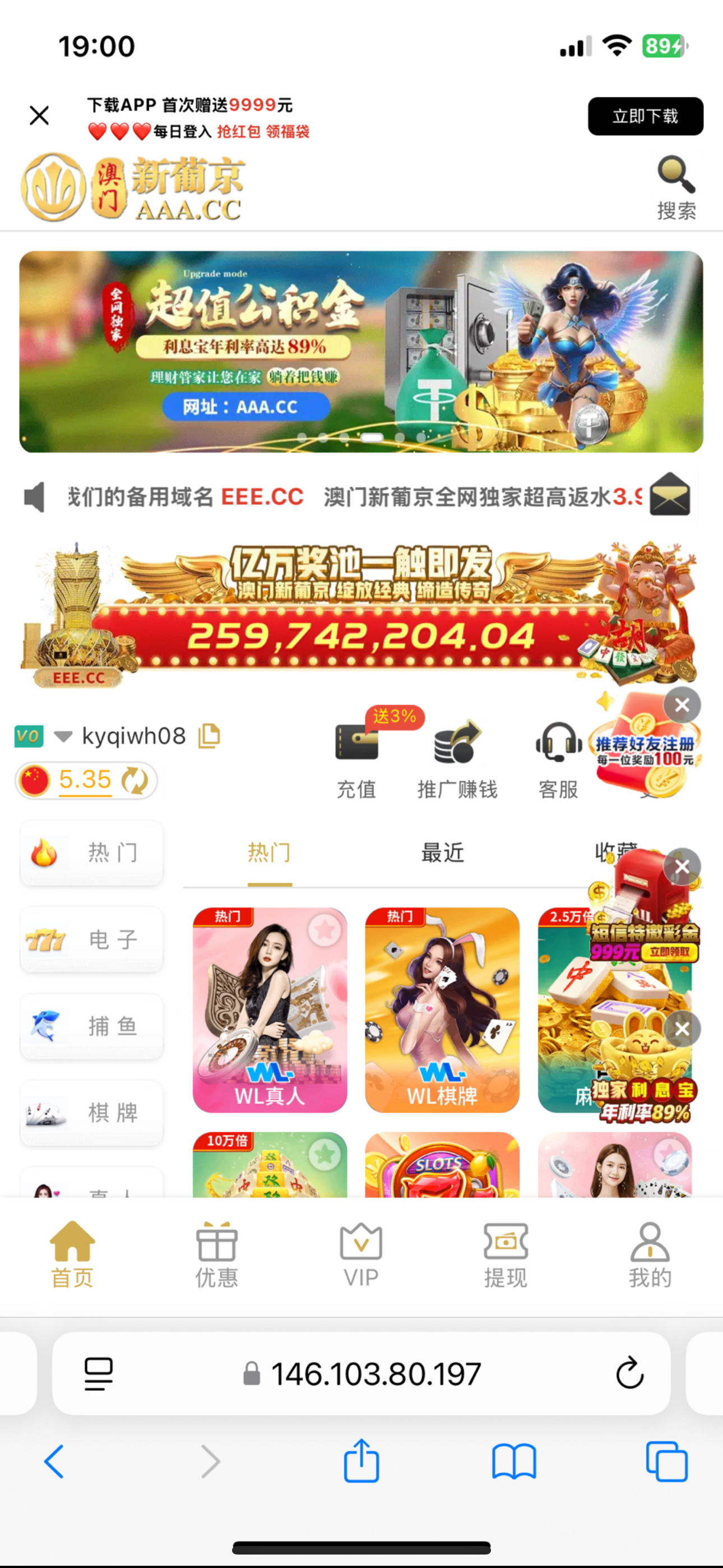Refresh the 5.35 balance
Viewport: 723px width, 1568px height.
135,780
